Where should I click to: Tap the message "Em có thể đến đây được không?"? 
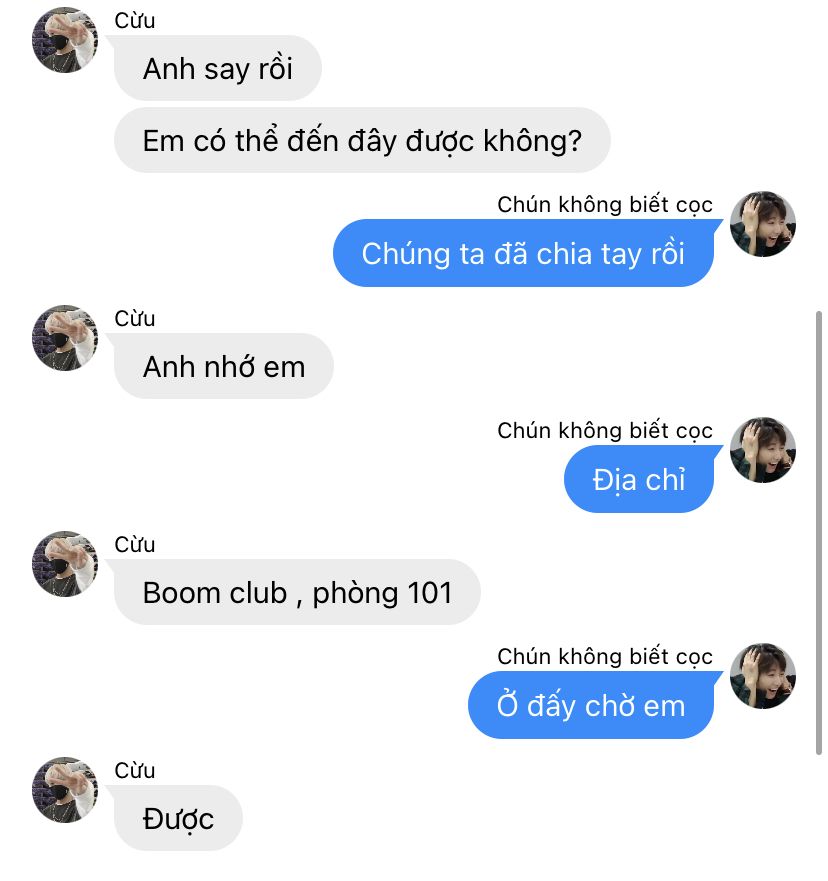click(x=362, y=141)
